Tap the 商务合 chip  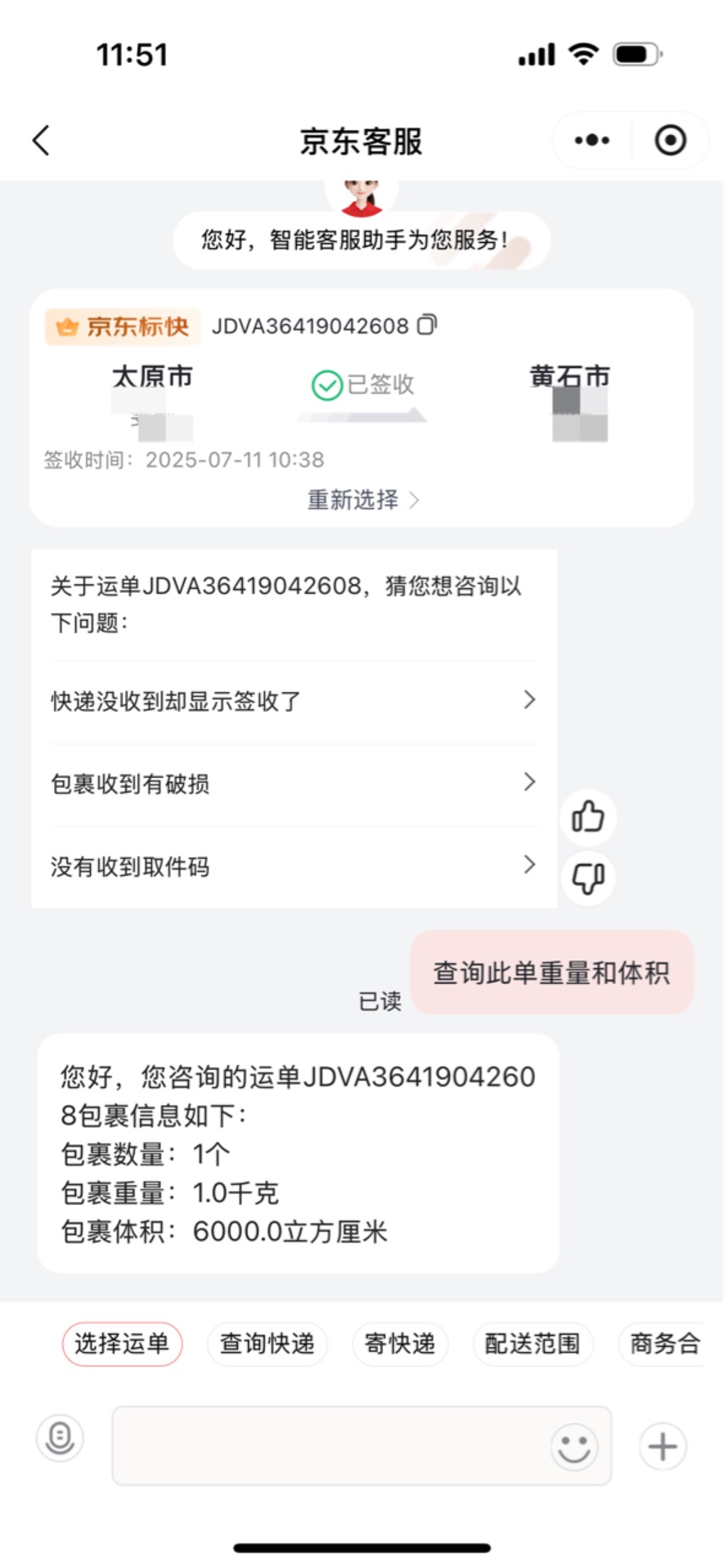click(663, 1344)
